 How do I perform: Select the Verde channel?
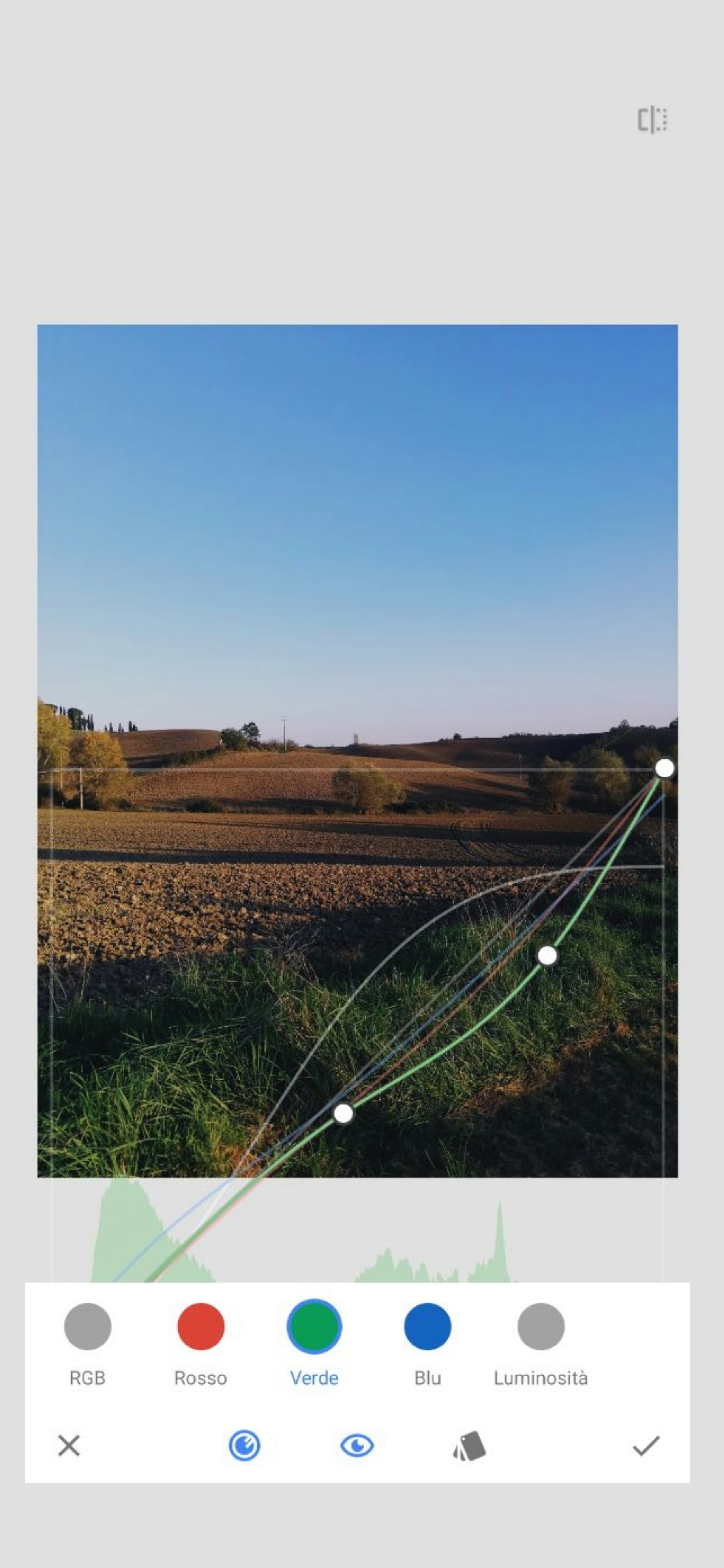(314, 1327)
